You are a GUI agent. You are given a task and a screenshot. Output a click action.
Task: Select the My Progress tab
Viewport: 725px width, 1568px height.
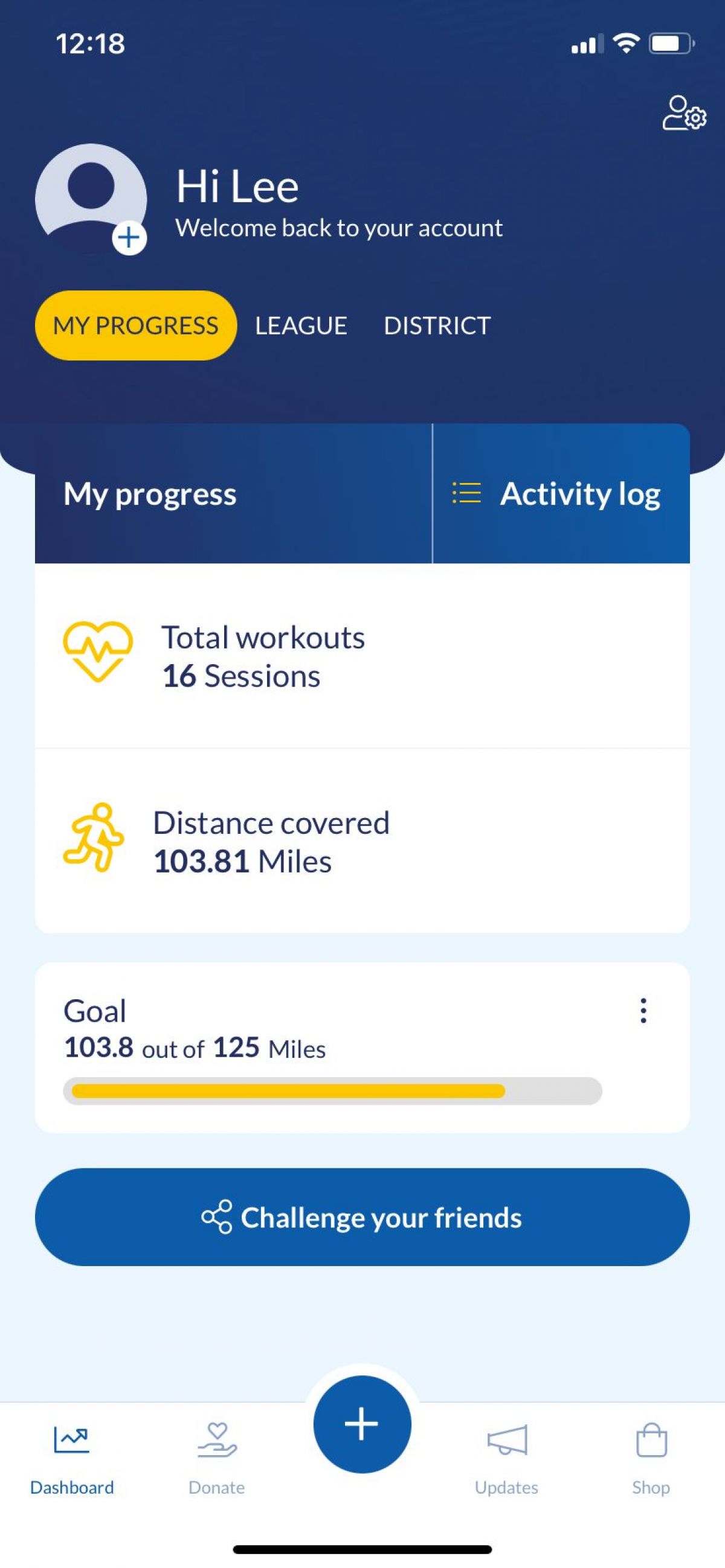[x=136, y=325]
